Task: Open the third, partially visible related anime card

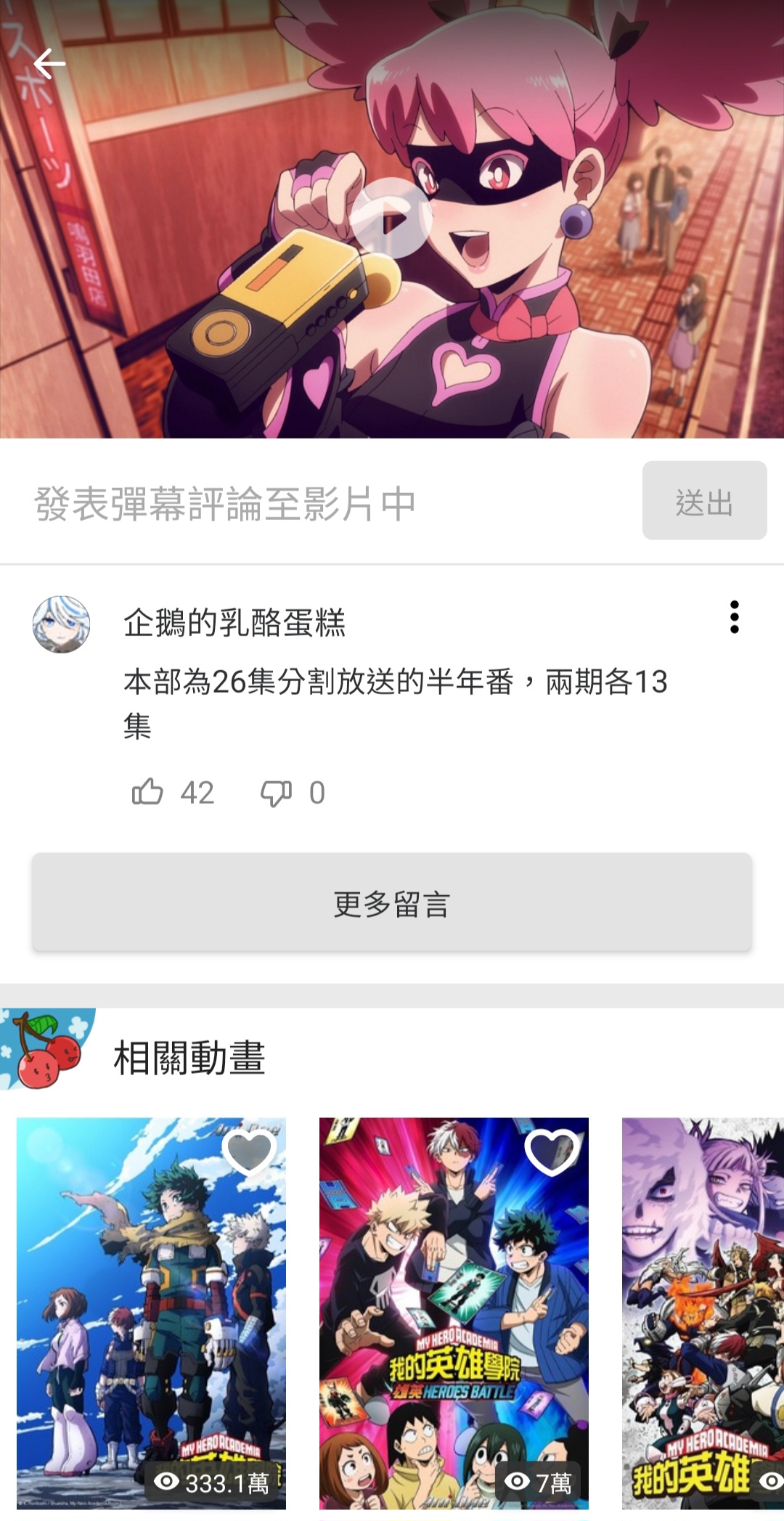Action: pos(703,1314)
